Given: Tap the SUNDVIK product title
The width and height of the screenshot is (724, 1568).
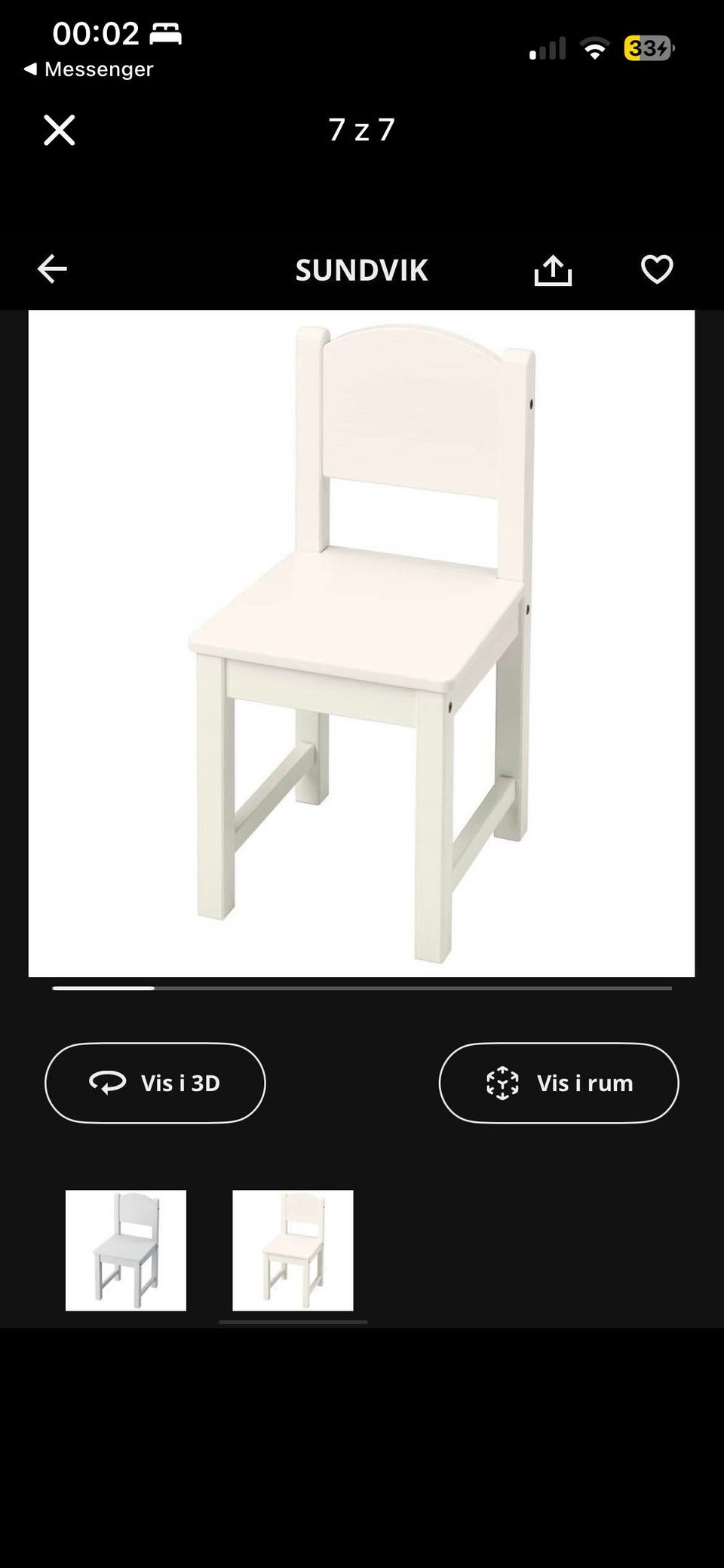Looking at the screenshot, I should (361, 270).
